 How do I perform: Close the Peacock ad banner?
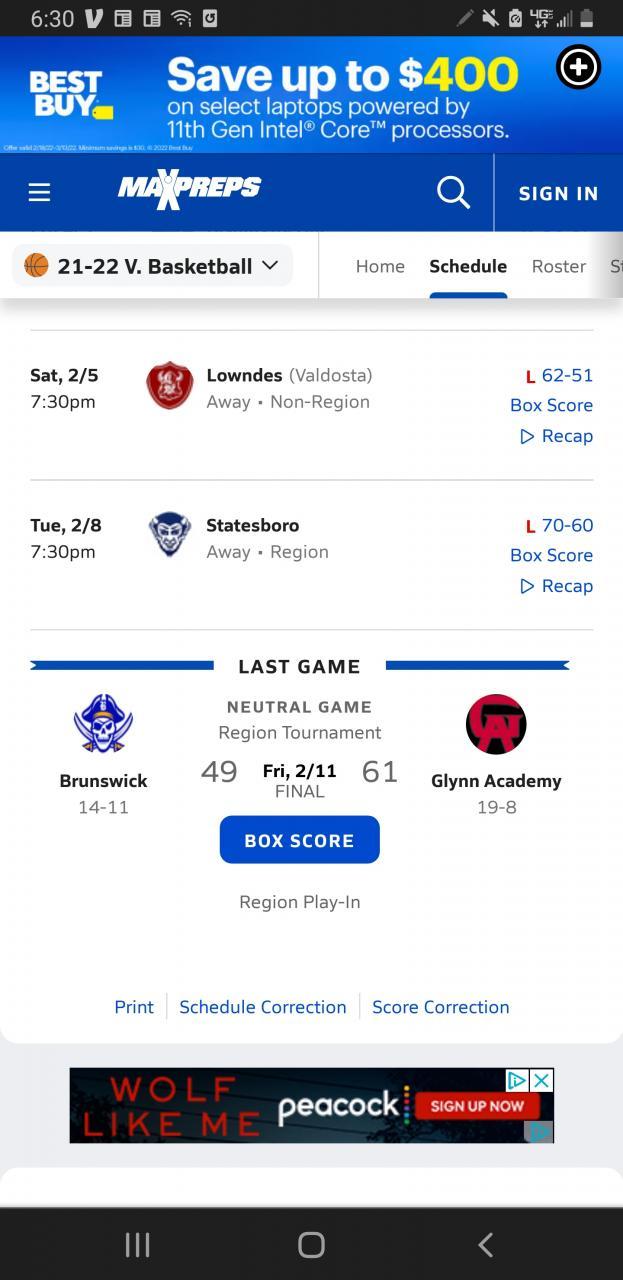click(542, 1080)
